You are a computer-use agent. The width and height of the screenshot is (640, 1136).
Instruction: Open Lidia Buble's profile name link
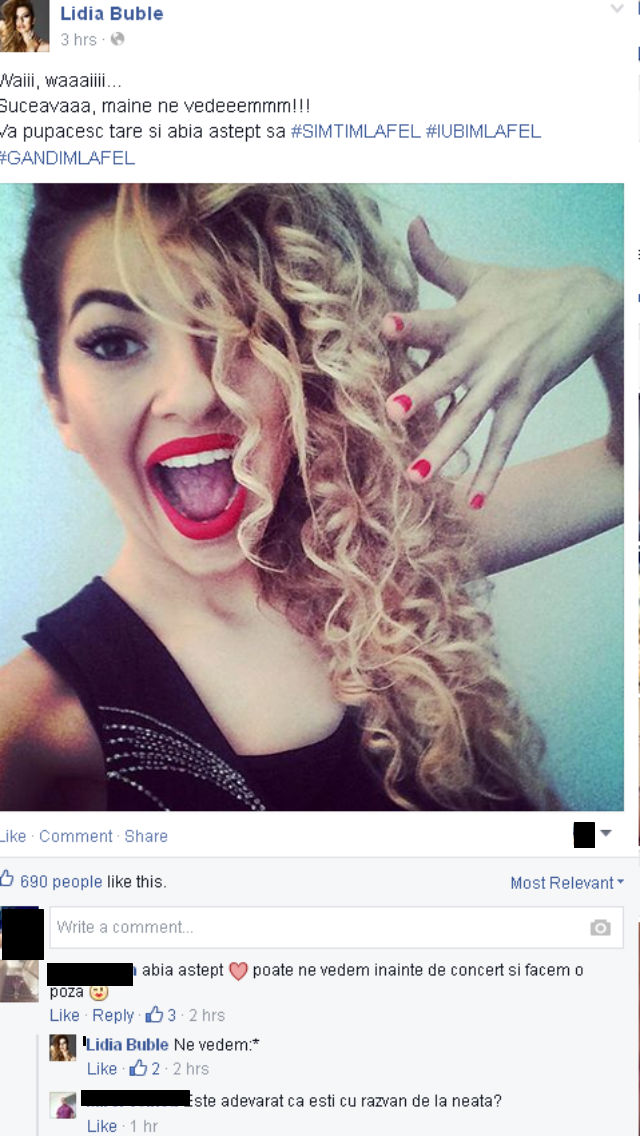tap(111, 13)
